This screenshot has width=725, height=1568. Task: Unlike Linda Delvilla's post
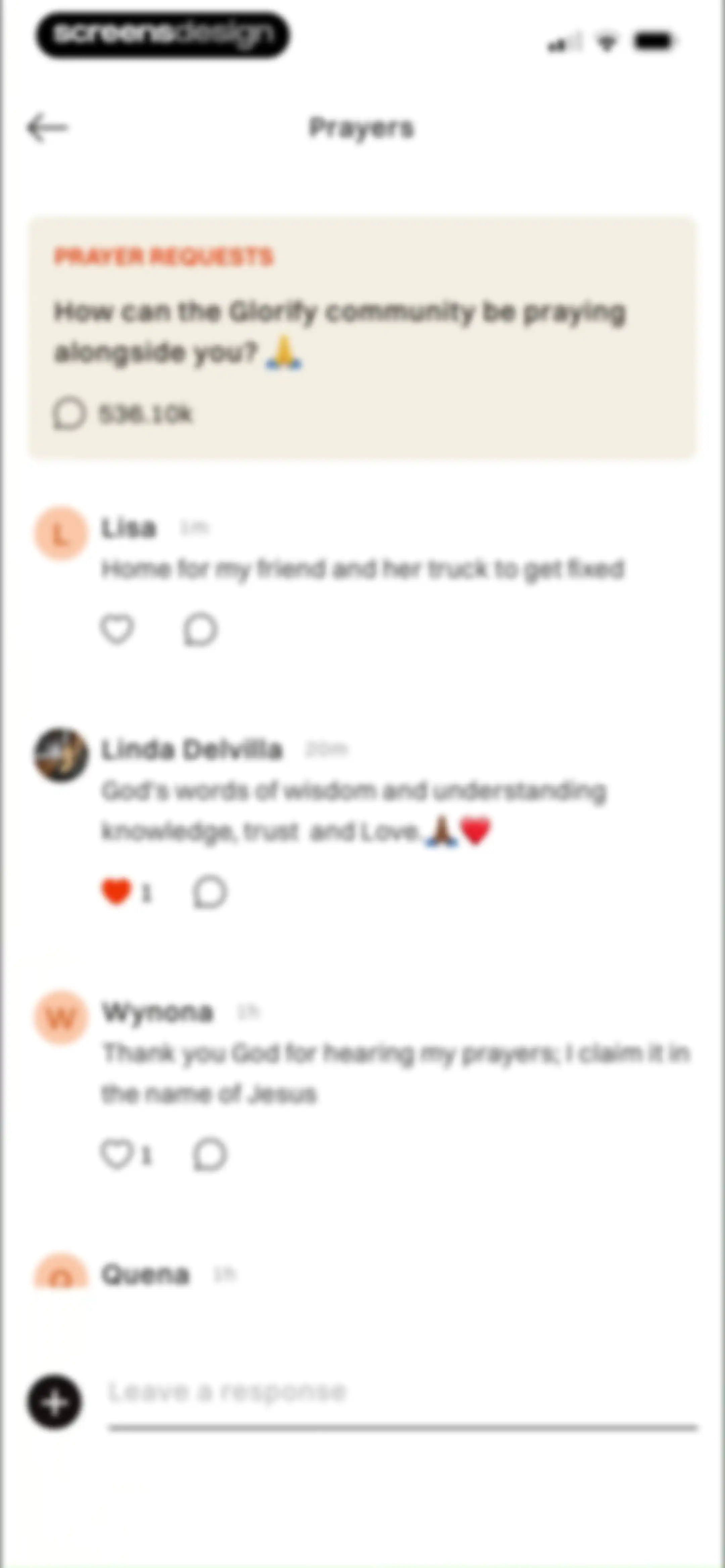click(x=116, y=892)
